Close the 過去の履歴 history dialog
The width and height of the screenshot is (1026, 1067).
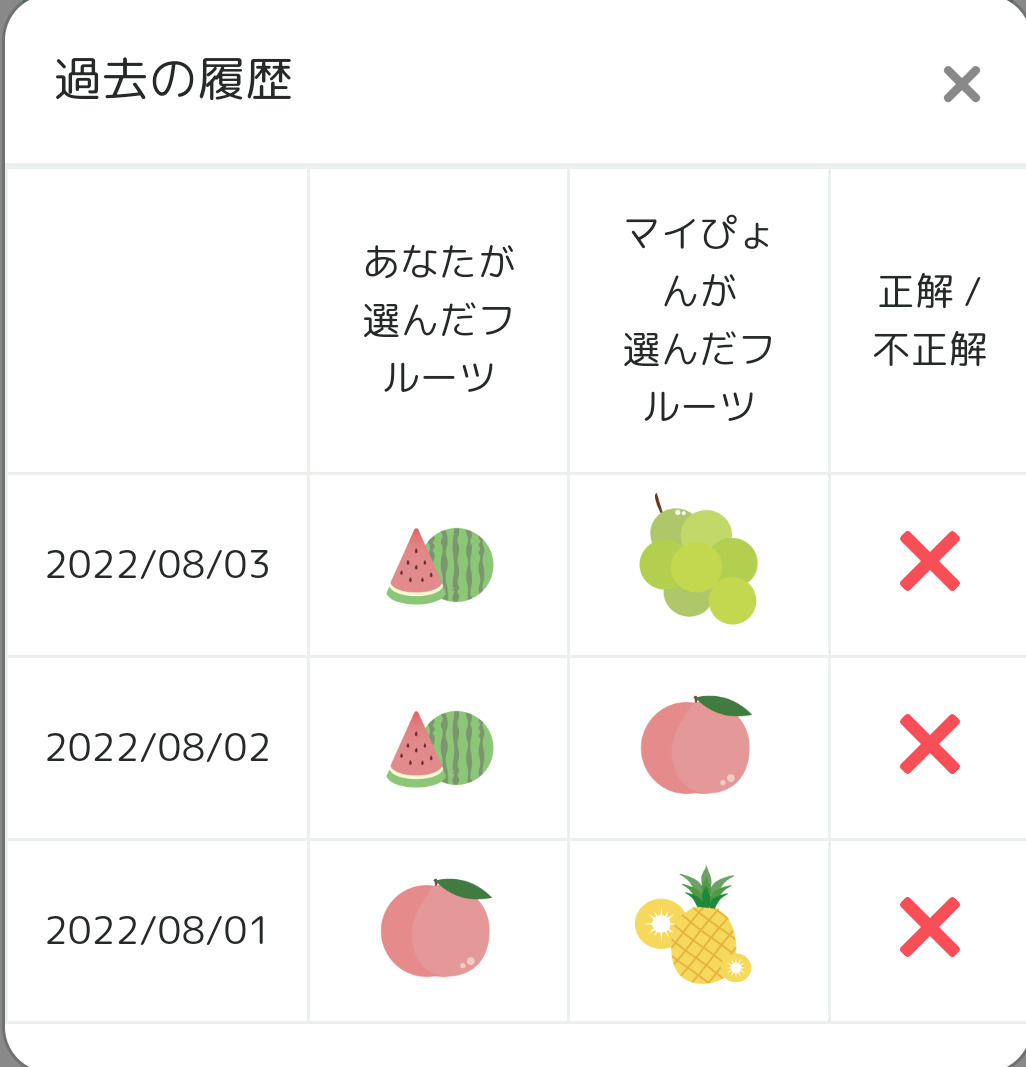click(x=961, y=85)
